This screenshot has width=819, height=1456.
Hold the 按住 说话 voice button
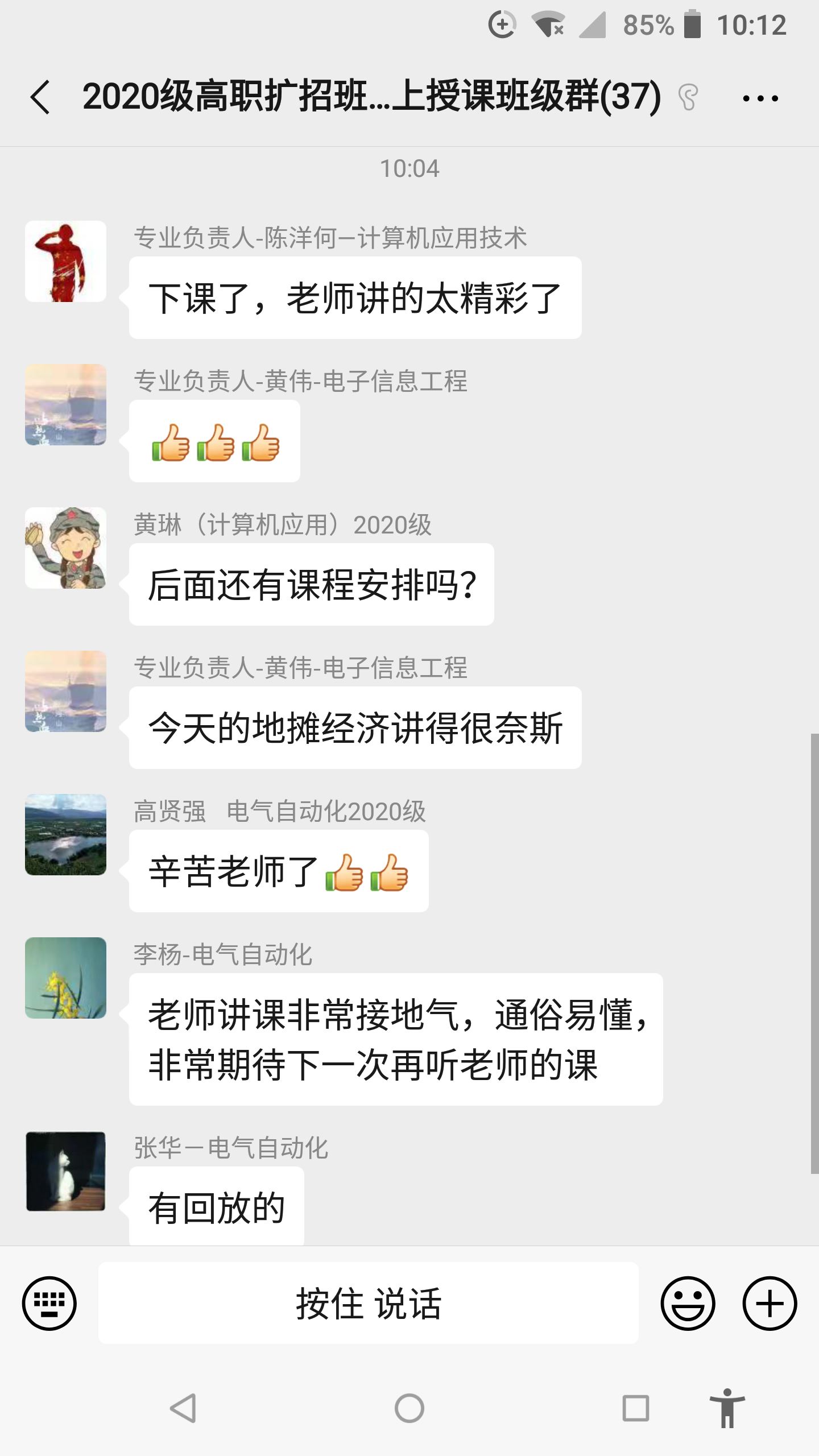(369, 1303)
